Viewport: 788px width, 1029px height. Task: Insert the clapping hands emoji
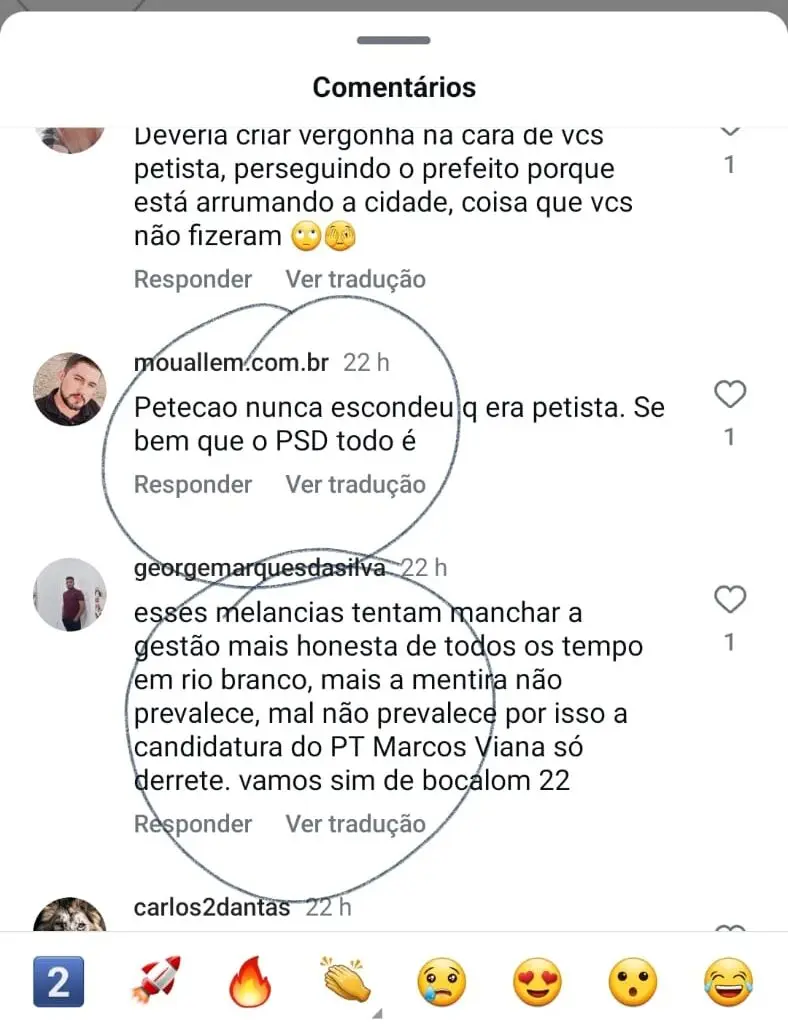pos(345,982)
